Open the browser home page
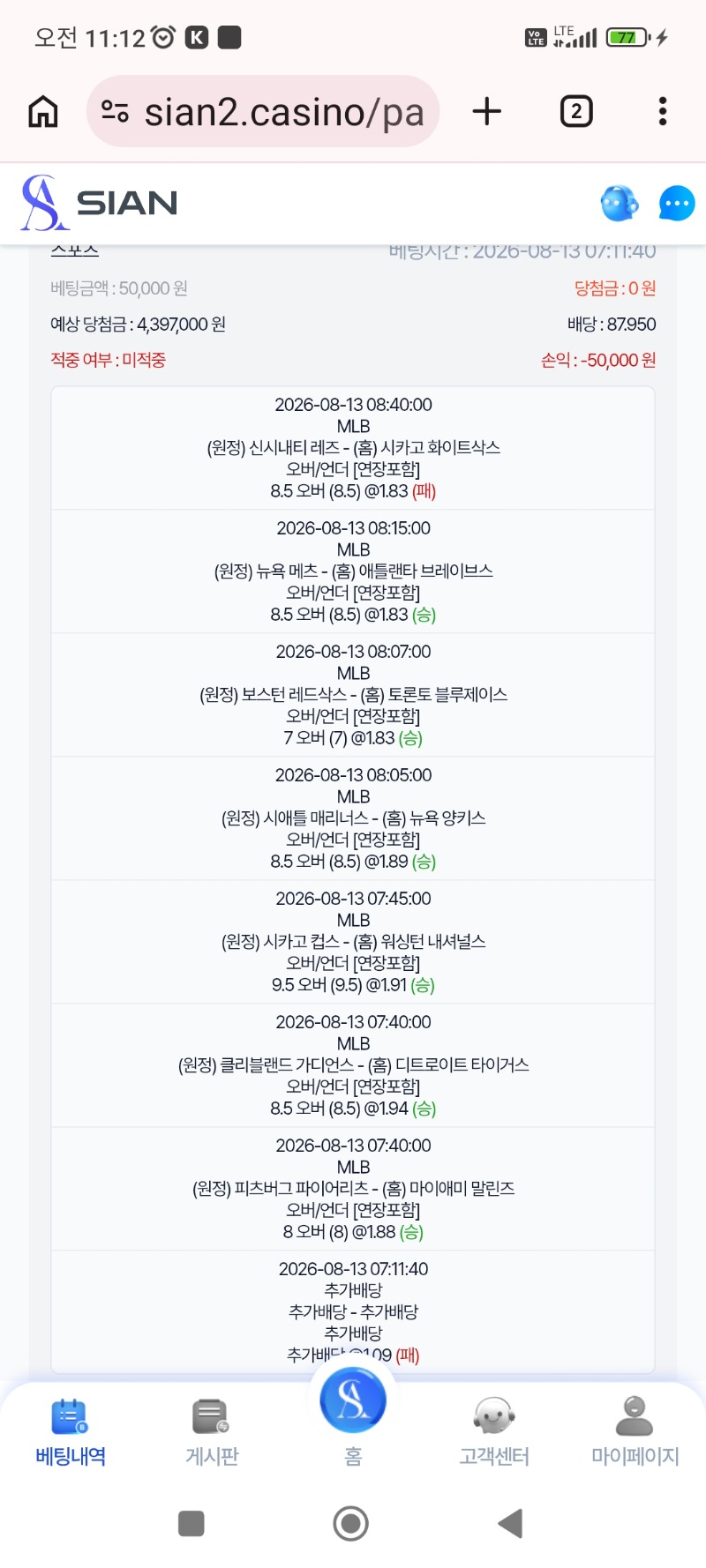 point(43,112)
